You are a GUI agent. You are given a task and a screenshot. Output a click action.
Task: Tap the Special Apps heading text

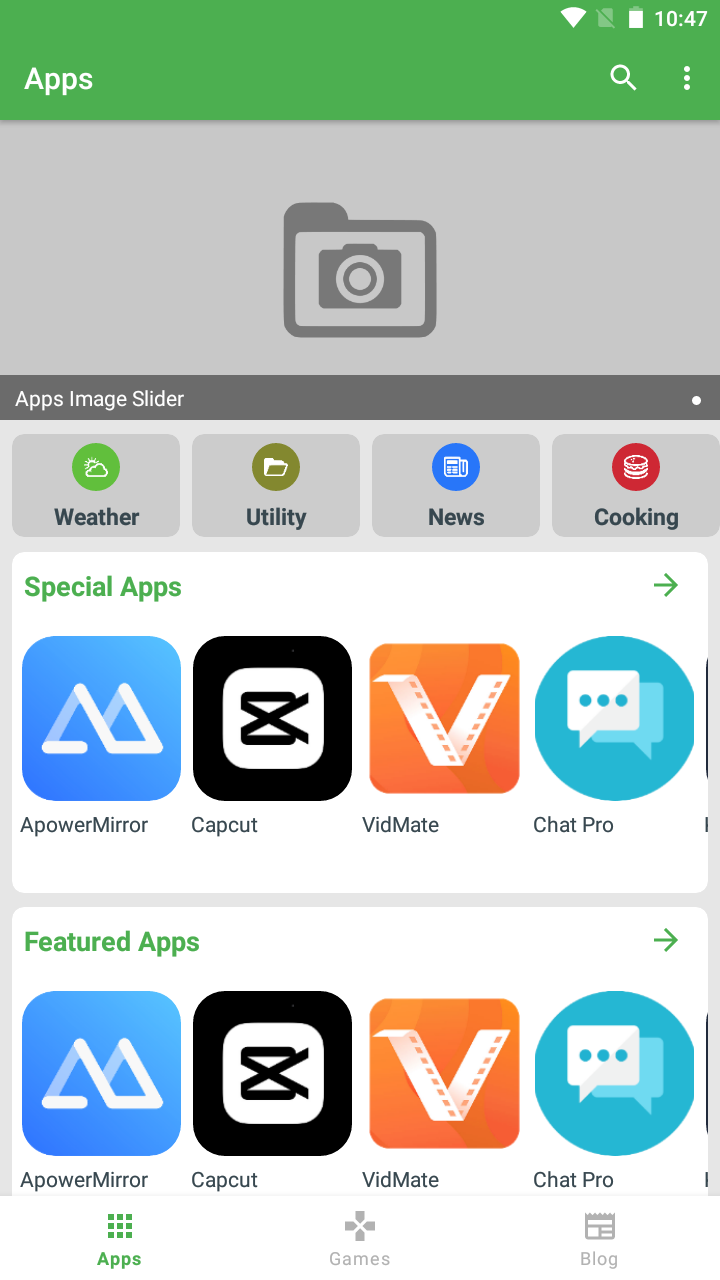click(102, 587)
